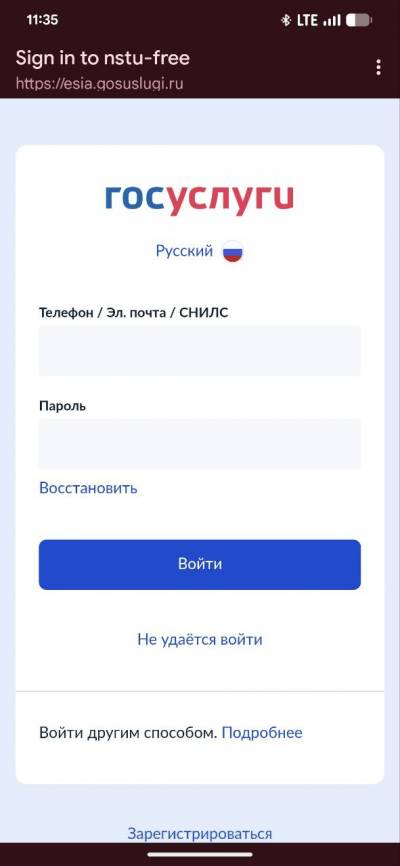
Task: Open the Подробнее link
Action: point(262,733)
